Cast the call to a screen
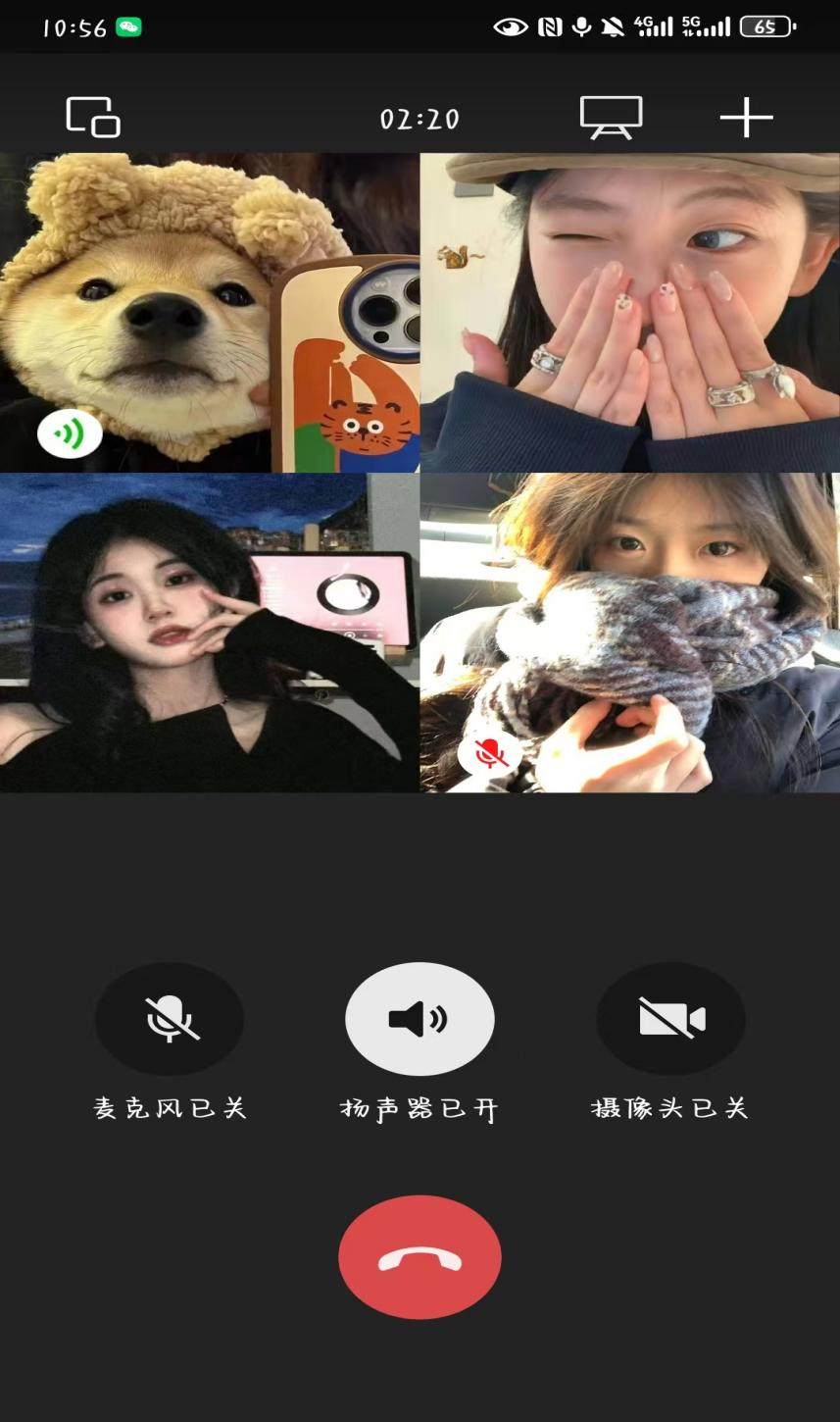Screen dimensions: 840x1422 tap(611, 118)
